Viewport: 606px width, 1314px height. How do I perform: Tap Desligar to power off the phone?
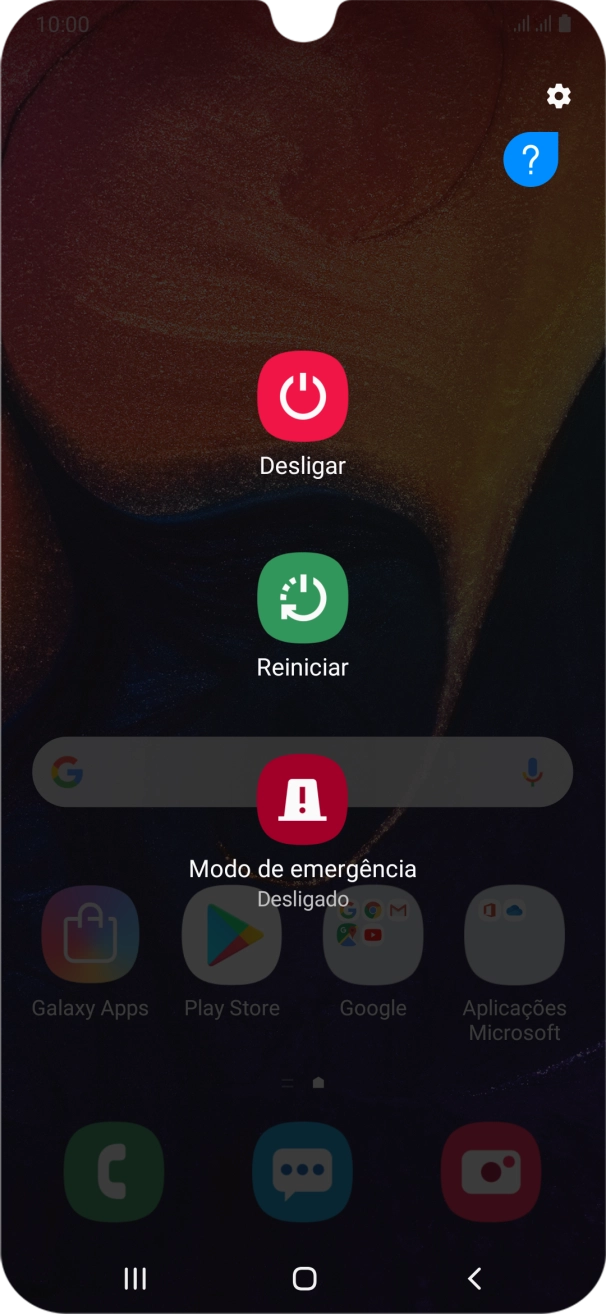click(x=302, y=397)
